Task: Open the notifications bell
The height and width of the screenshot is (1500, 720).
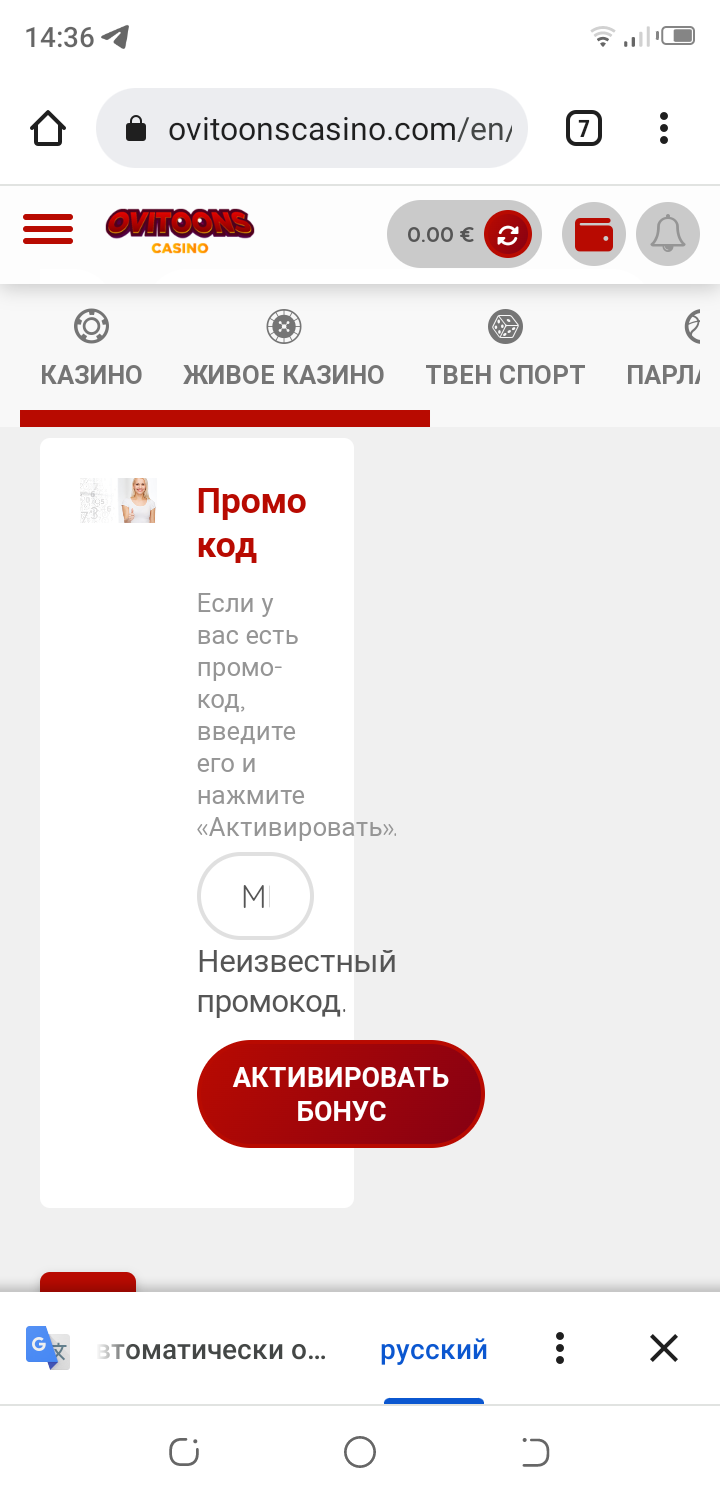Action: click(x=668, y=235)
